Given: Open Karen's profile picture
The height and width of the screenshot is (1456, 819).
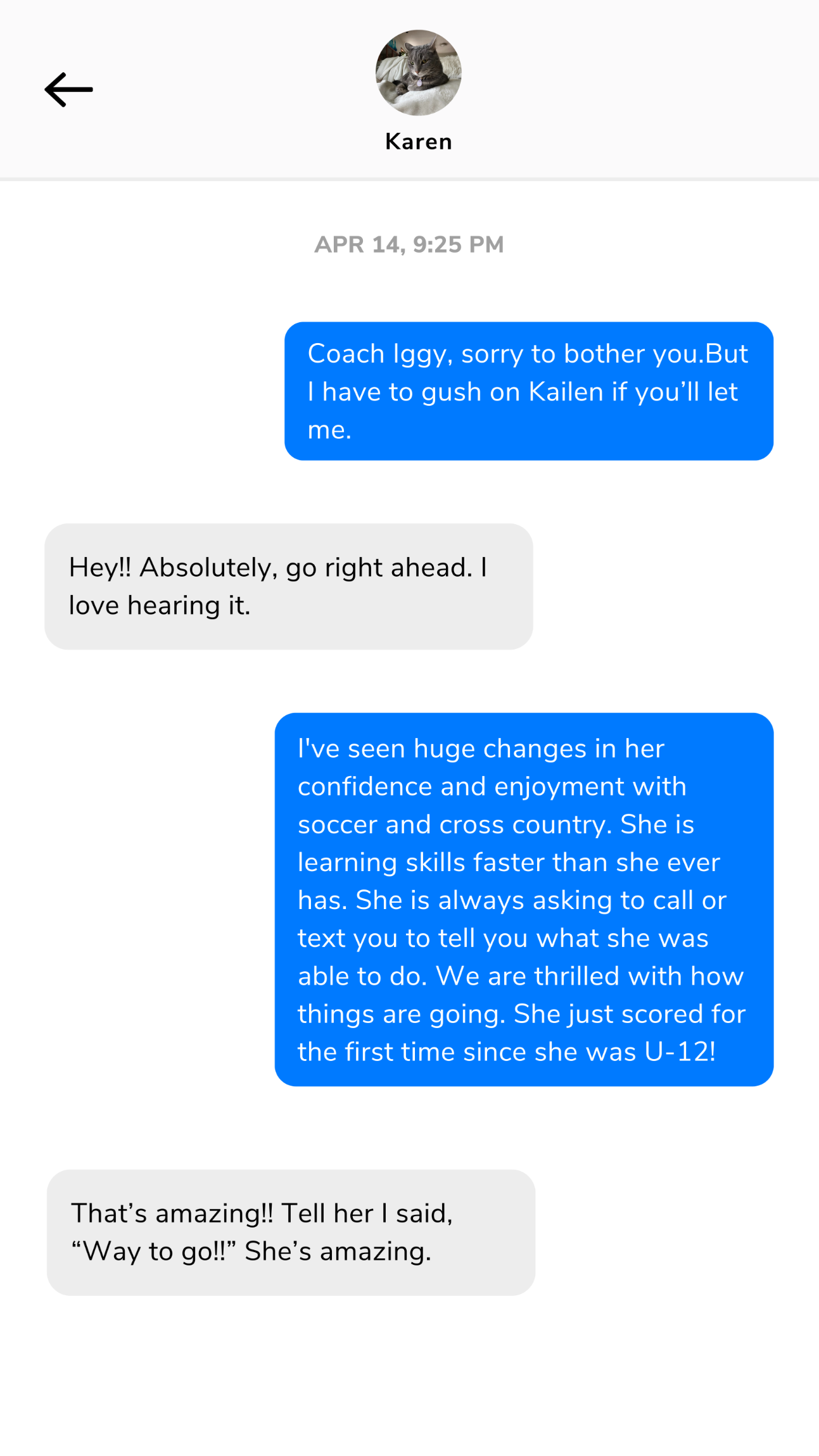Looking at the screenshot, I should pos(418,73).
